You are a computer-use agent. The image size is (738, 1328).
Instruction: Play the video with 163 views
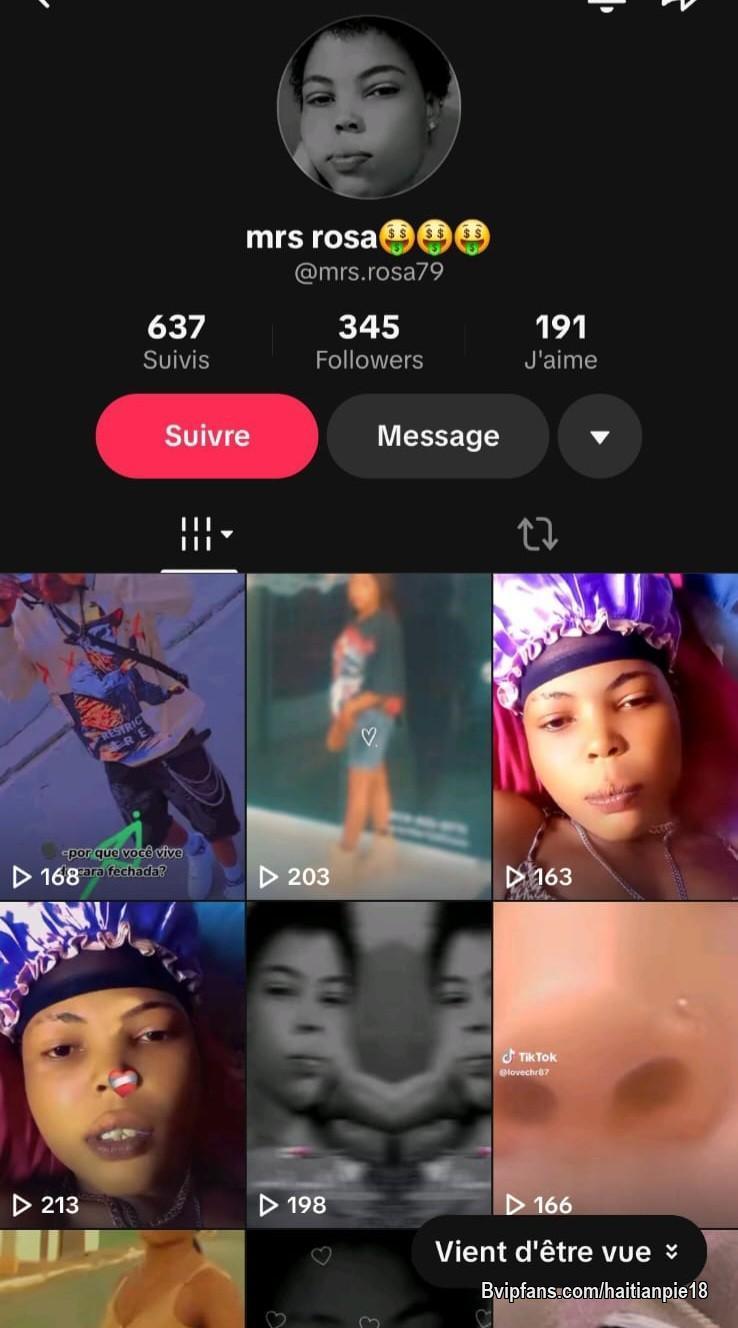[615, 736]
